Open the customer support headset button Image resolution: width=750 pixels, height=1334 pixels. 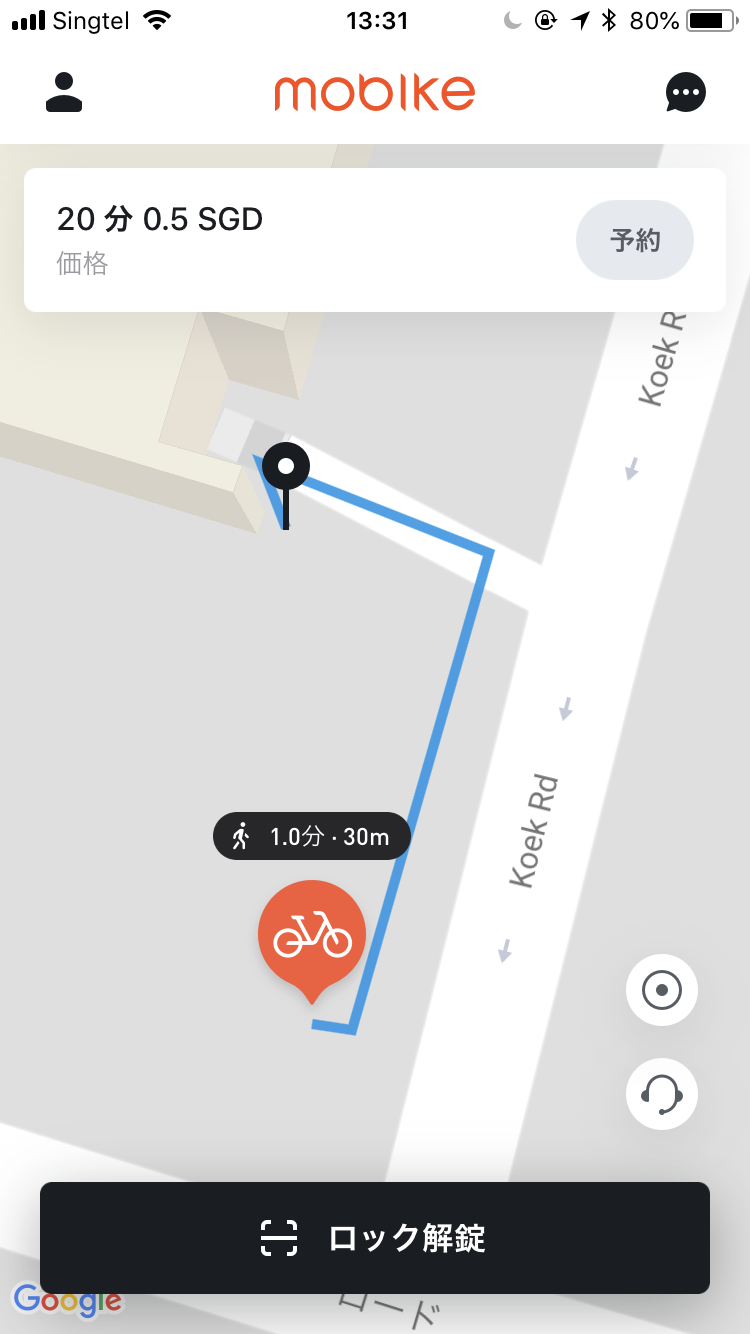662,1094
